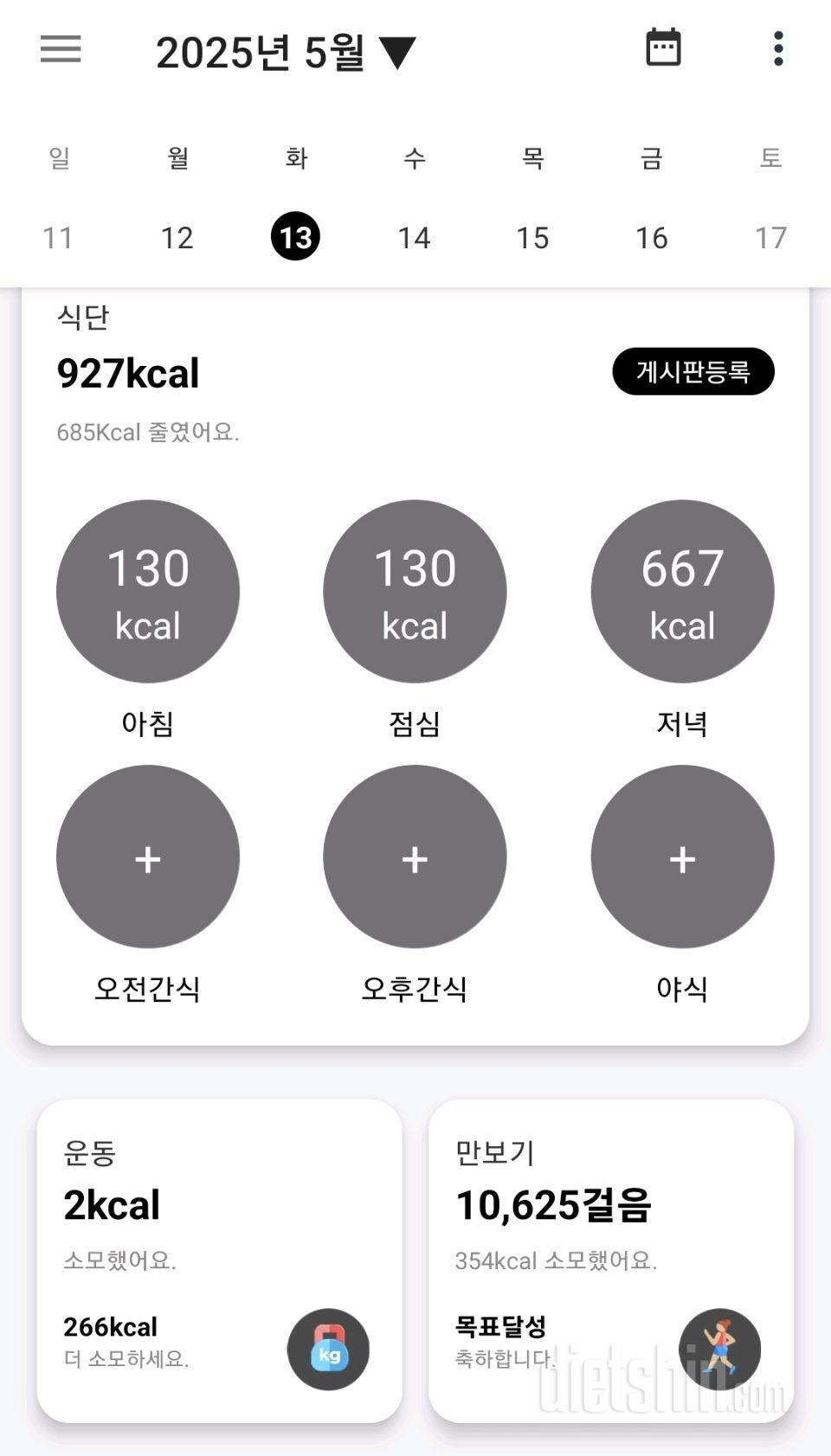831x1456 pixels.
Task: Open the 점심 130 kcal meal entry
Action: [415, 592]
